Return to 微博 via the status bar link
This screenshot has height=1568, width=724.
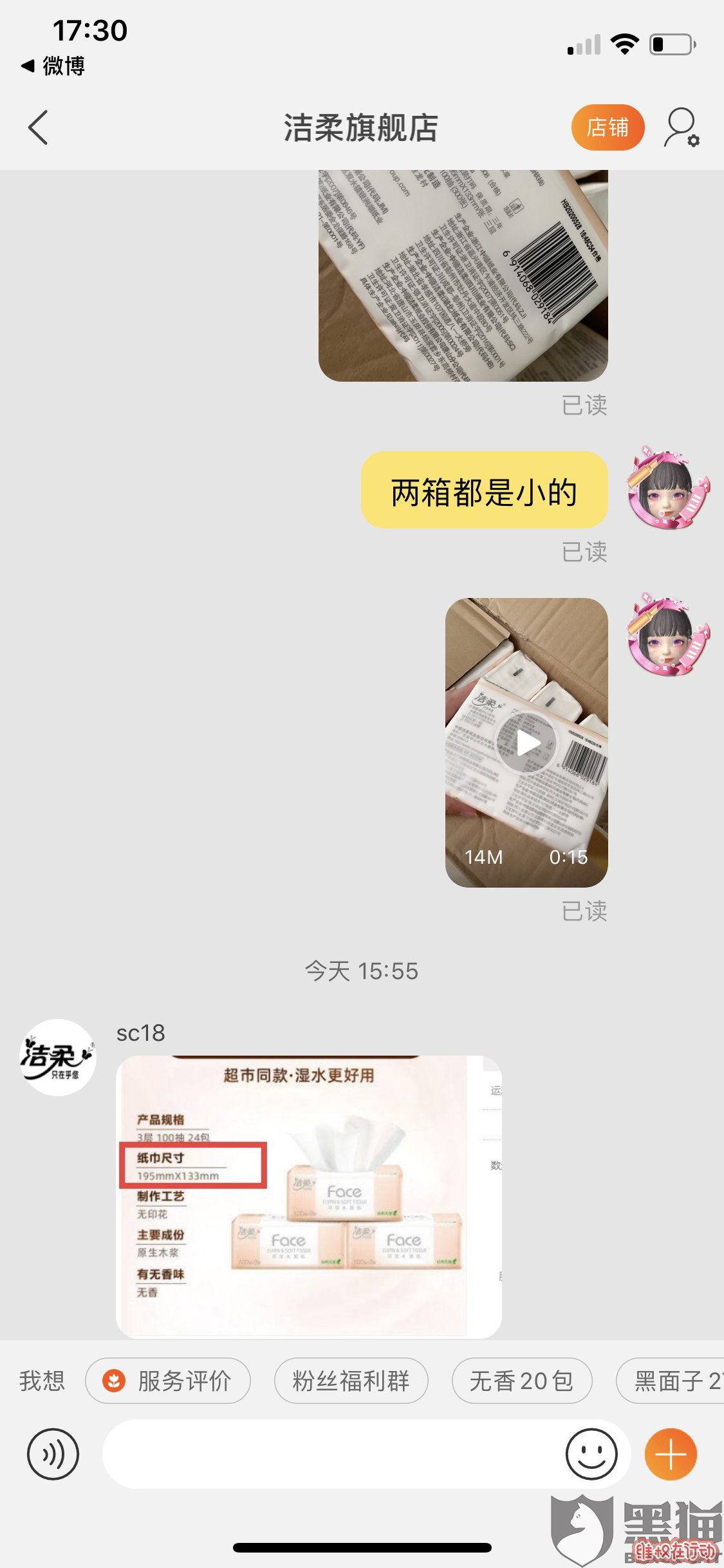[54, 66]
